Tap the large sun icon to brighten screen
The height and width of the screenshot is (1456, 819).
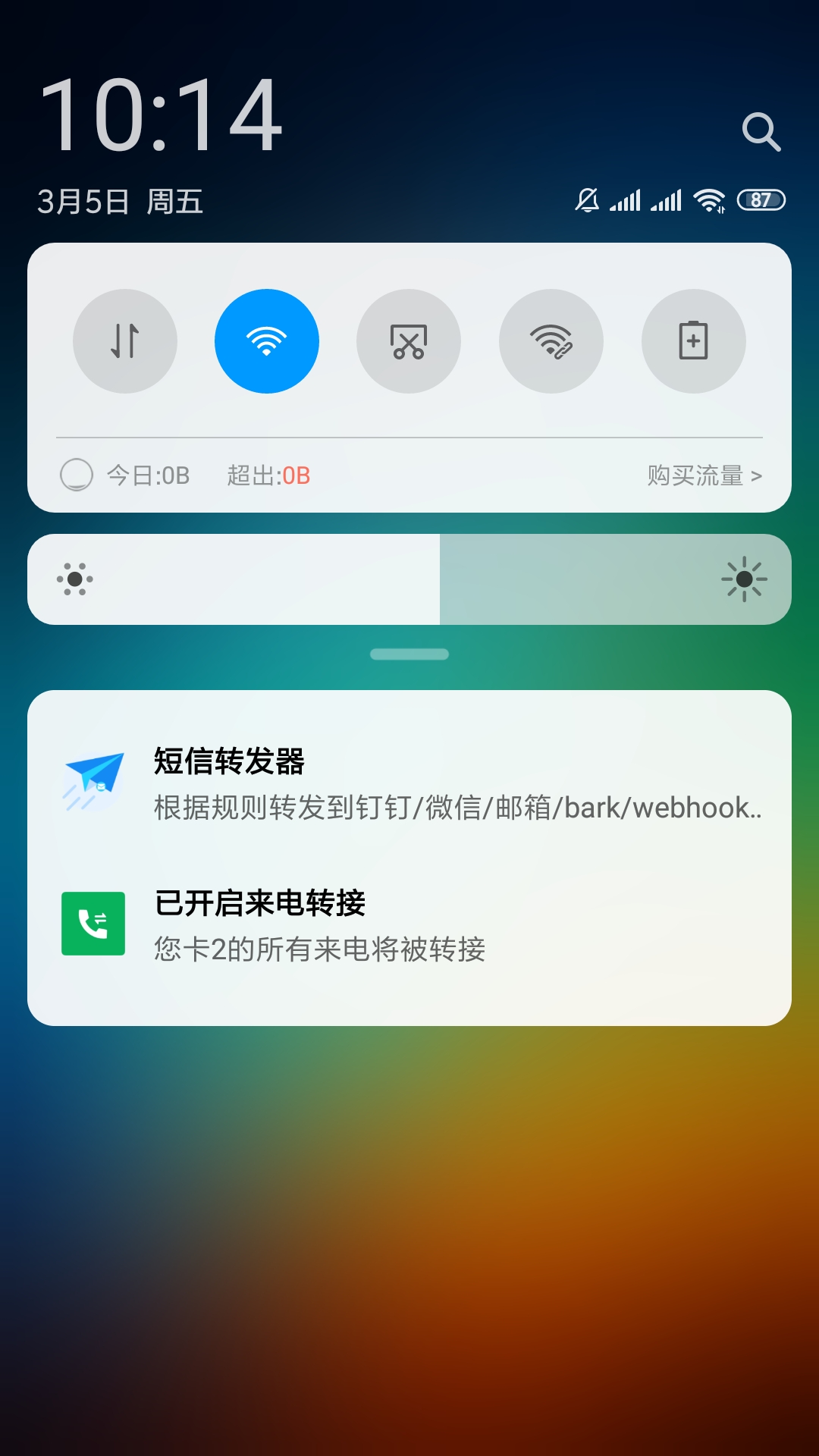pos(744,579)
